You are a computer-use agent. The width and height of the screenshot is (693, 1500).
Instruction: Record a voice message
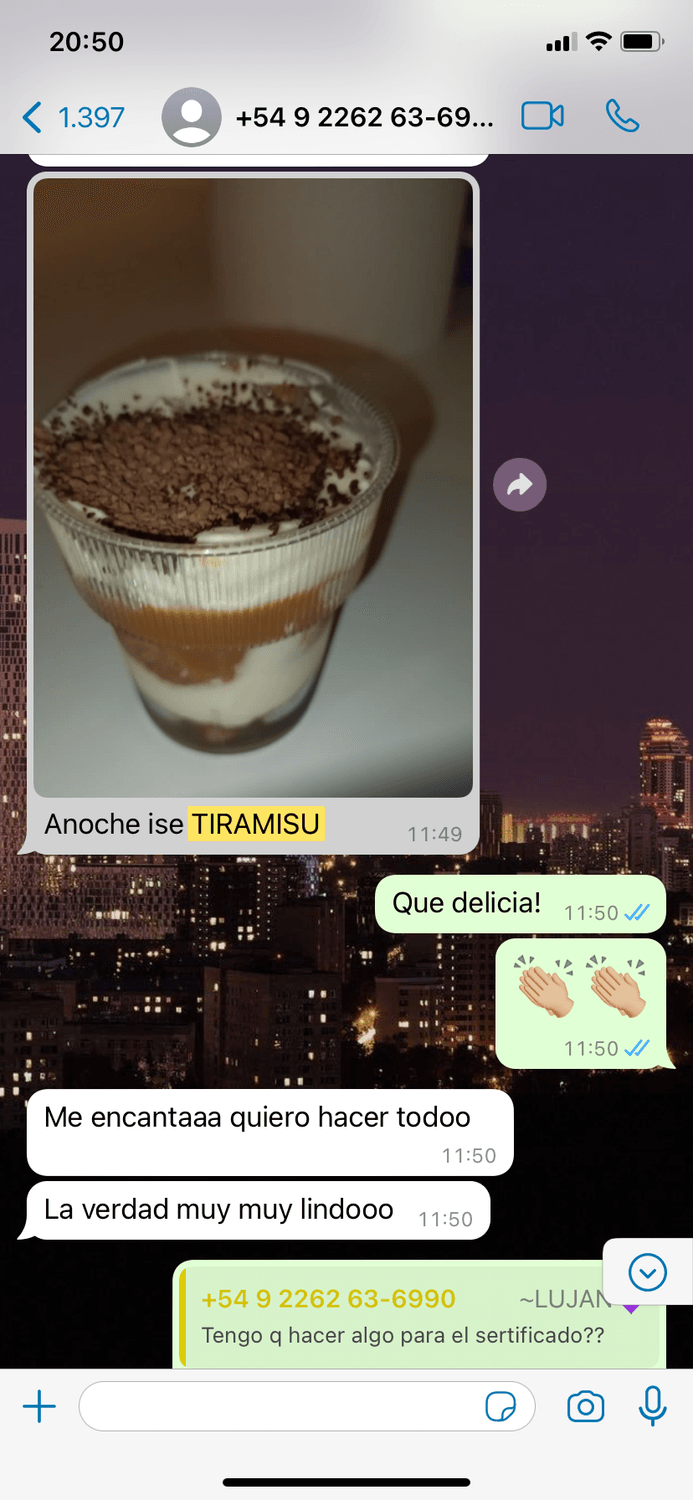tap(653, 1406)
